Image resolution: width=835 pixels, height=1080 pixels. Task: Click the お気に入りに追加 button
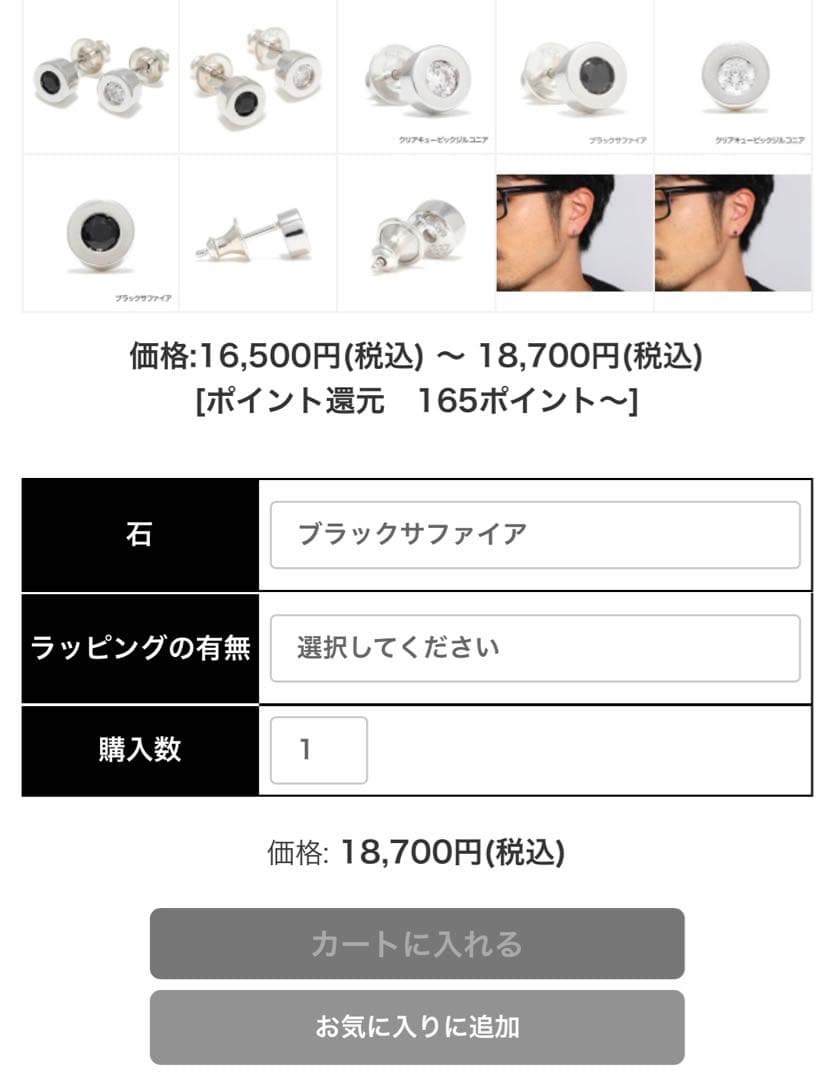417,1029
